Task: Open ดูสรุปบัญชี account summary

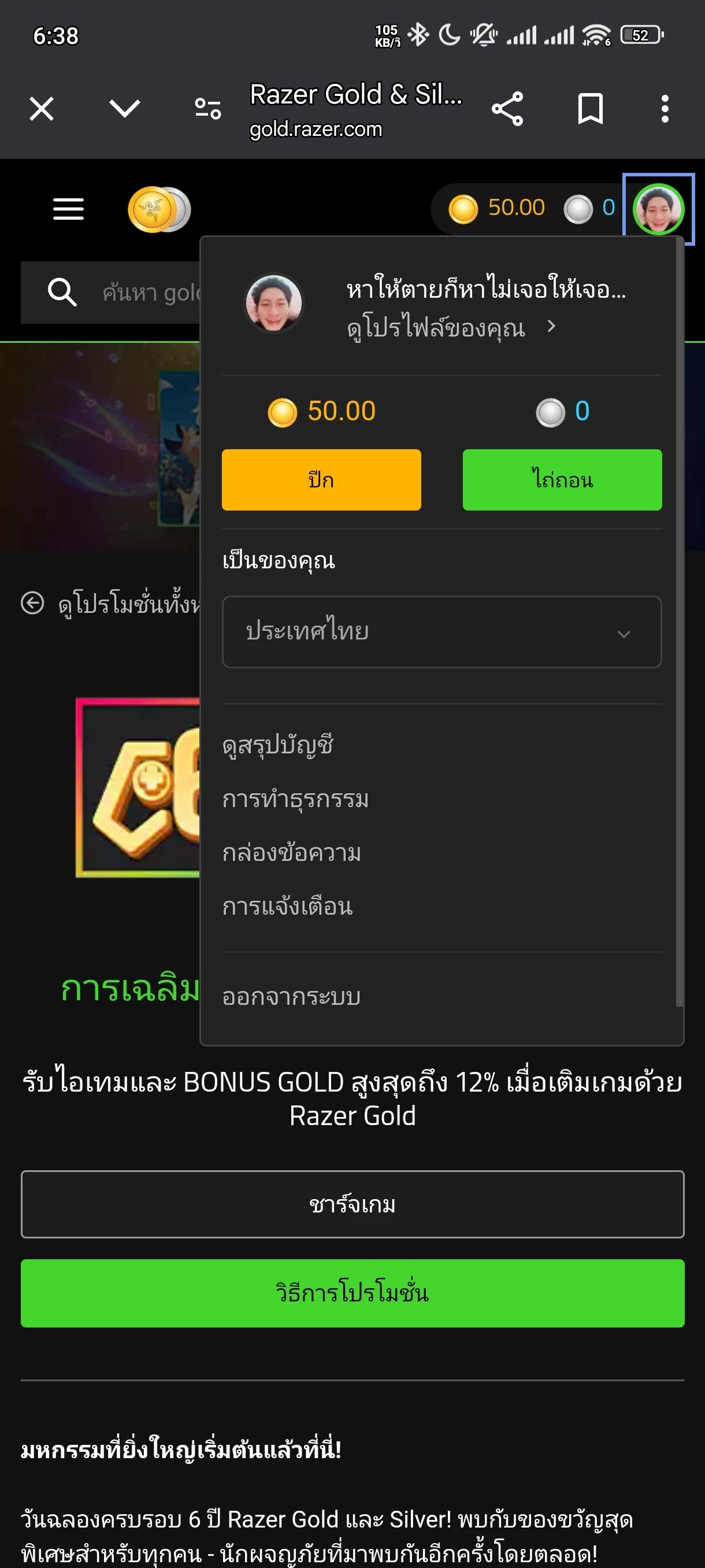Action: [x=278, y=745]
